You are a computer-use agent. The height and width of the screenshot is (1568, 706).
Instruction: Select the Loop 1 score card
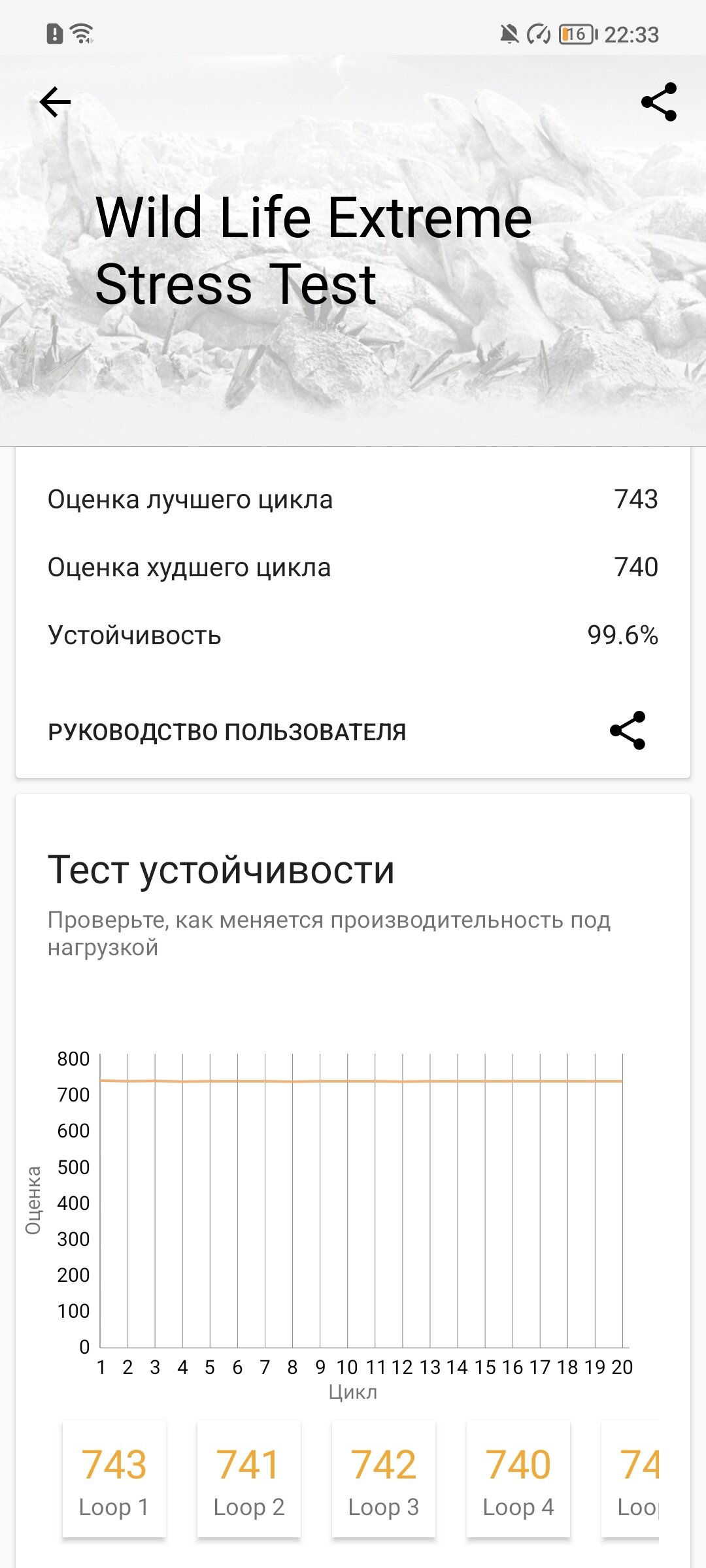114,1479
